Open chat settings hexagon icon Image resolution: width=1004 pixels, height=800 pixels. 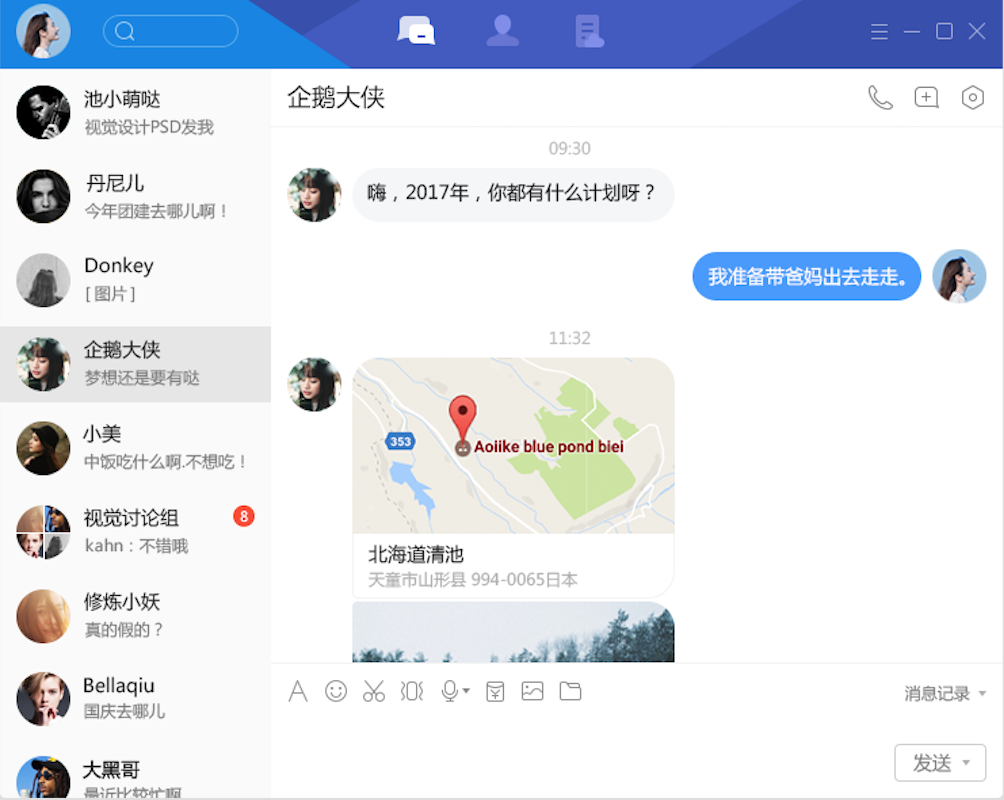point(972,97)
